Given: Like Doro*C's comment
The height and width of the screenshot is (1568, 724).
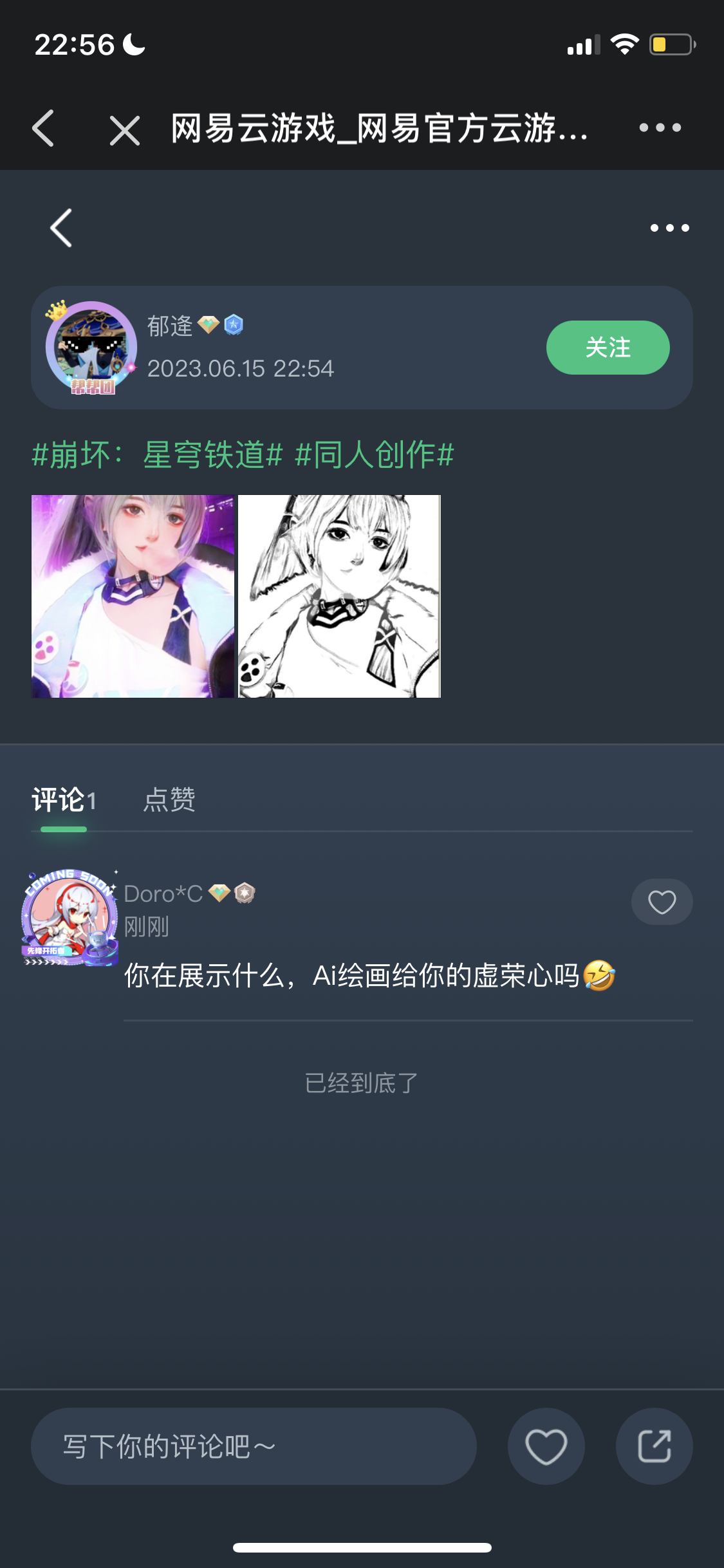Looking at the screenshot, I should (x=662, y=902).
